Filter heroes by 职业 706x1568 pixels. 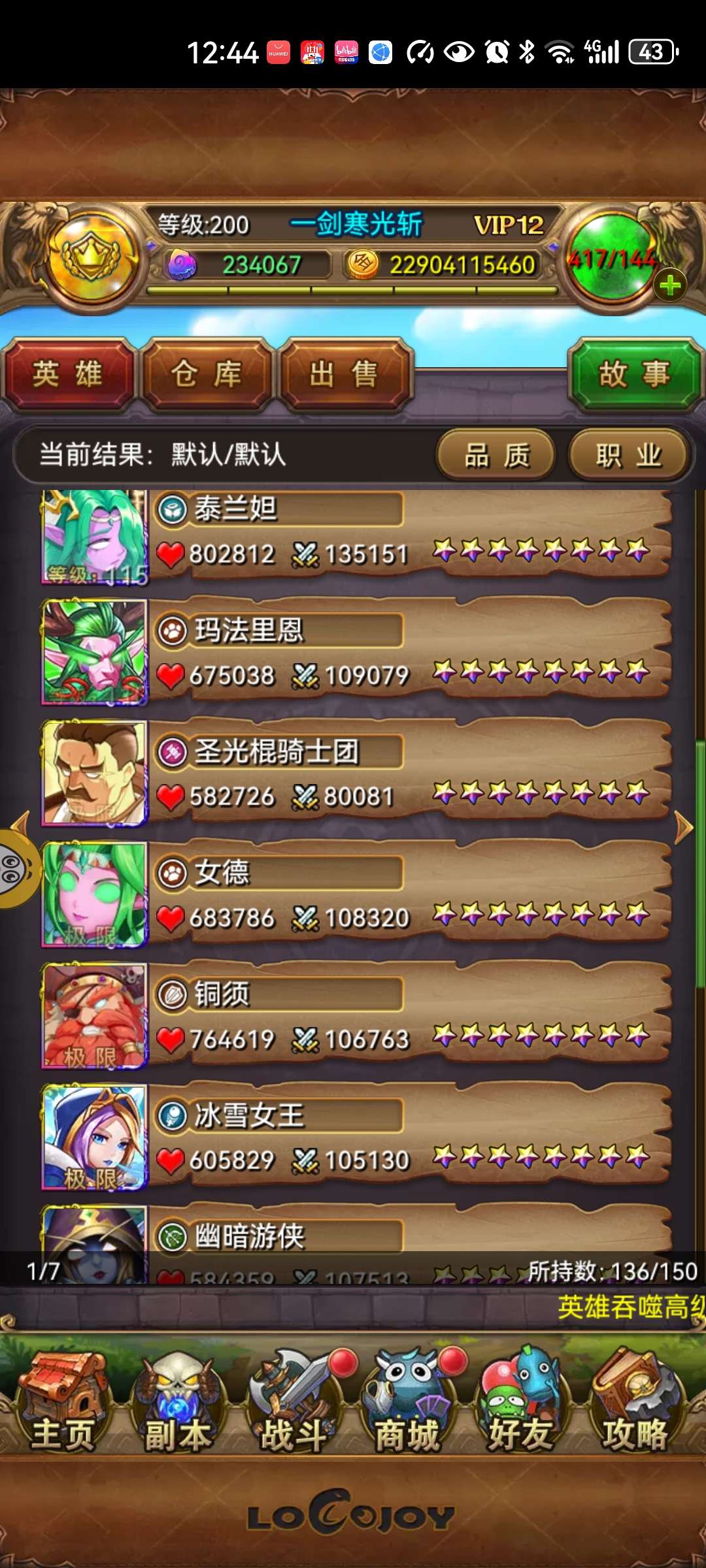(628, 455)
